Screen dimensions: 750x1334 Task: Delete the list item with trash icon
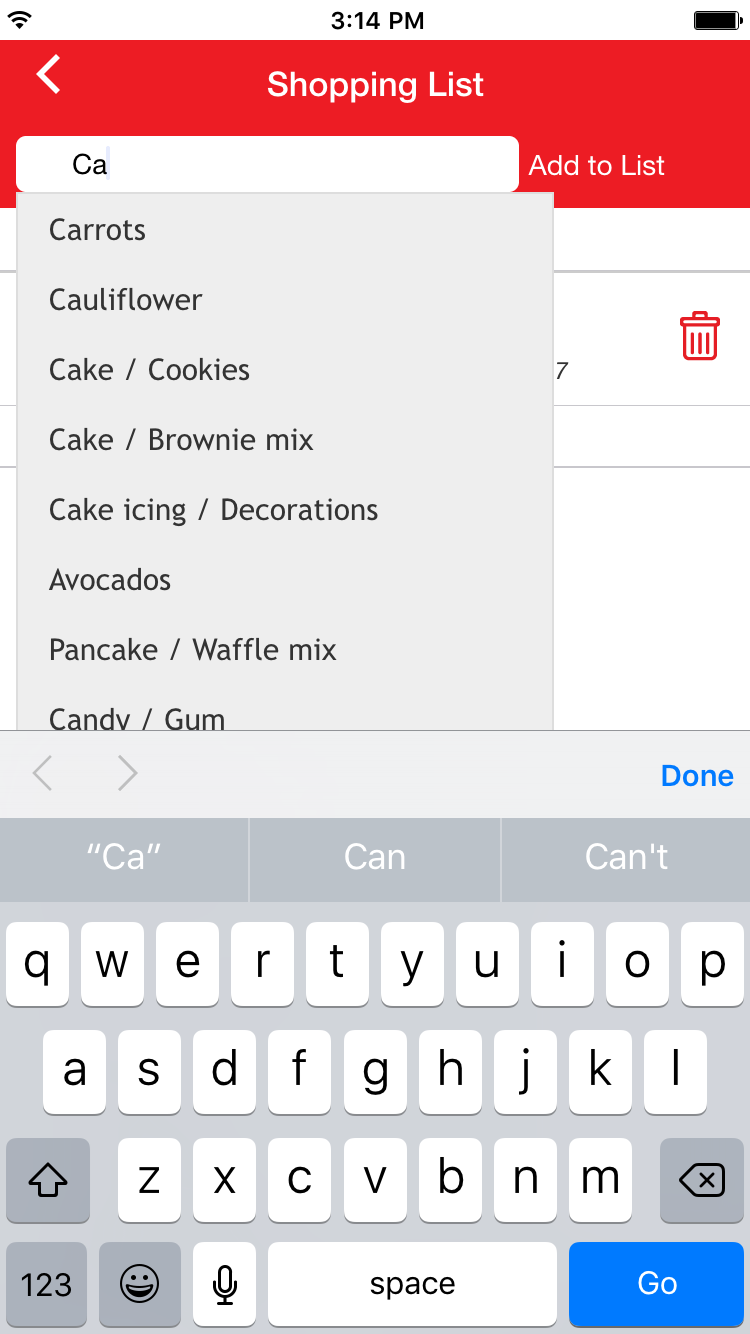pos(699,335)
